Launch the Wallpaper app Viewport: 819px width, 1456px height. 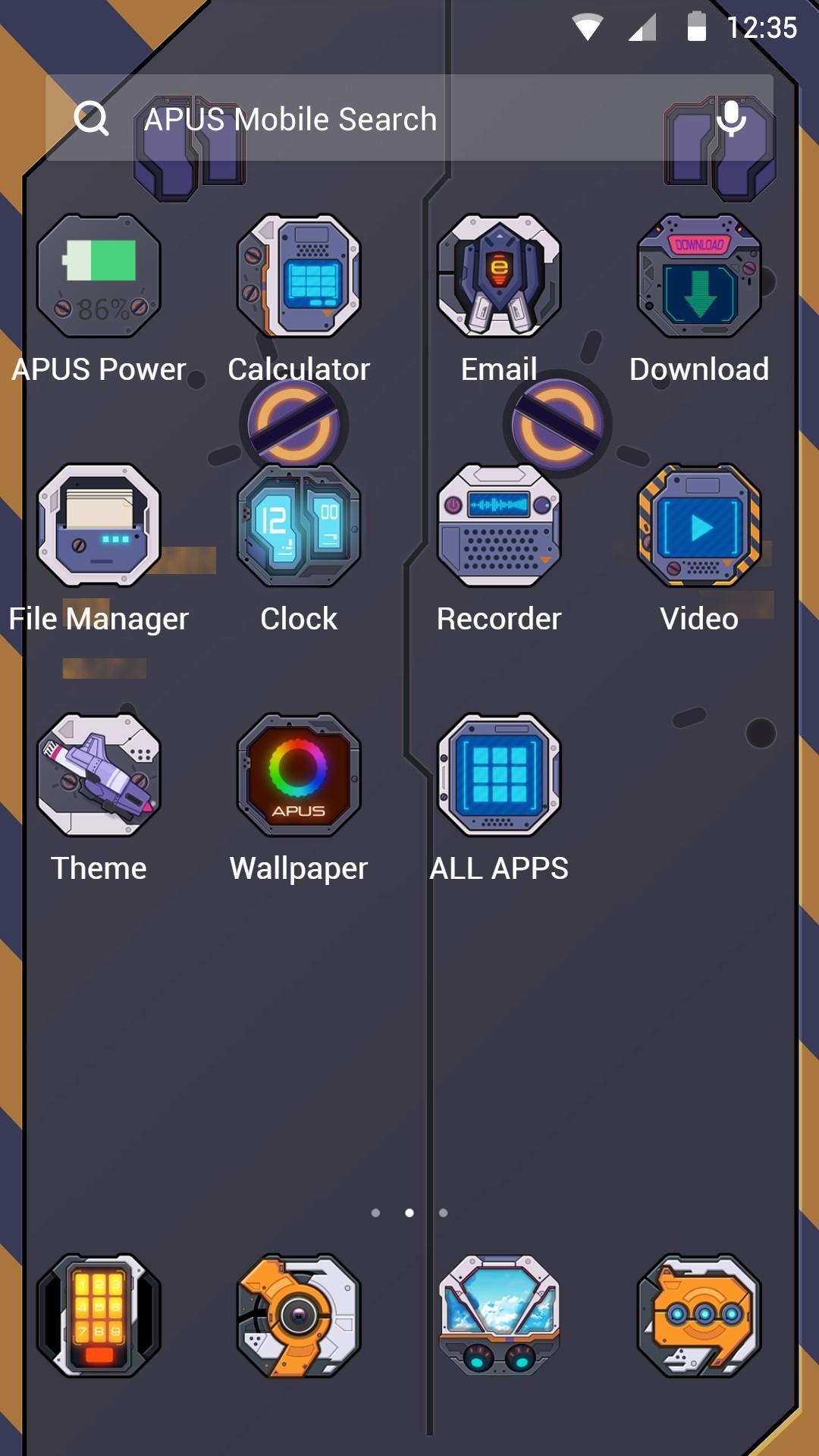pyautogui.click(x=299, y=774)
